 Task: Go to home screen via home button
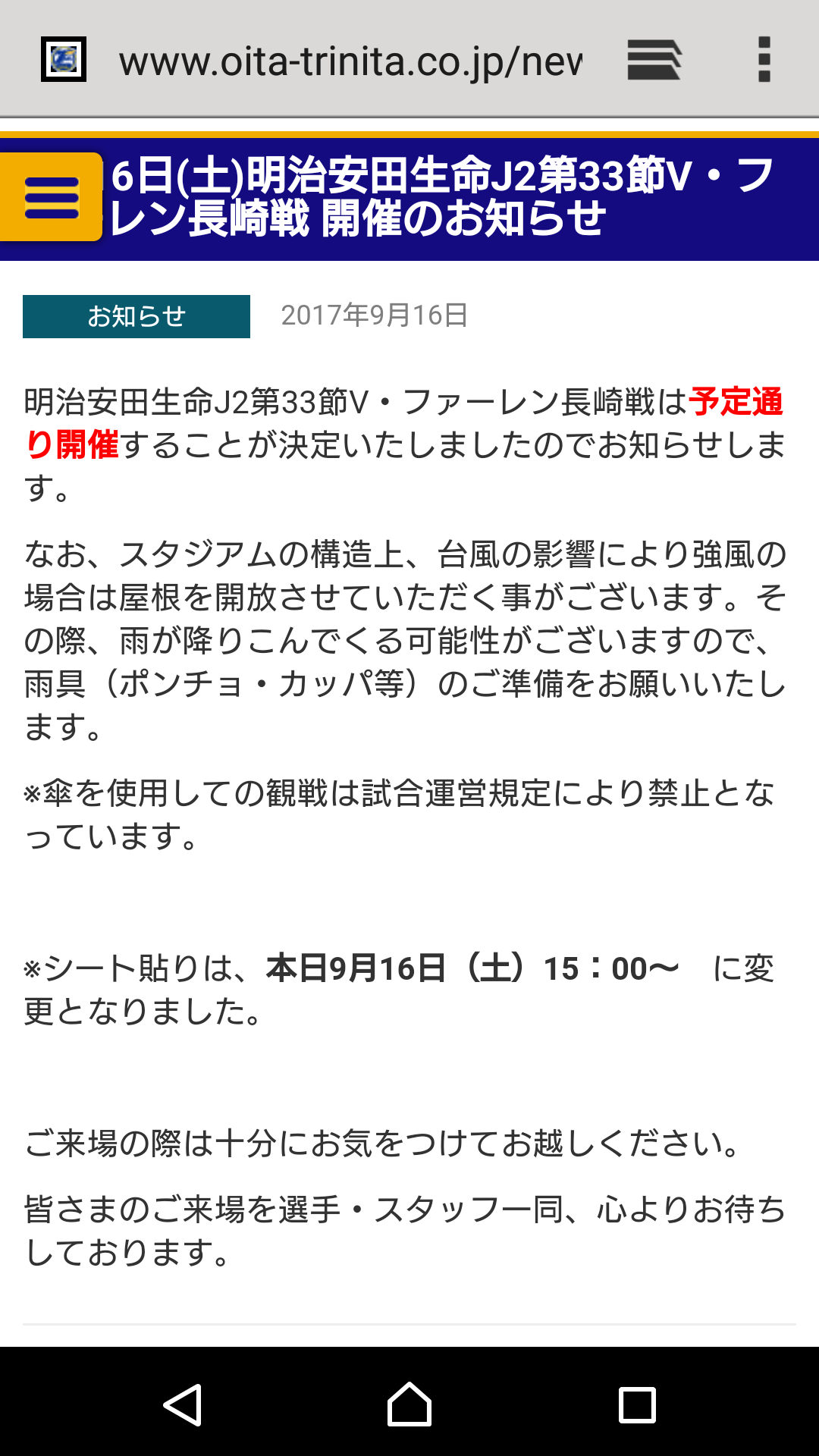409,1404
